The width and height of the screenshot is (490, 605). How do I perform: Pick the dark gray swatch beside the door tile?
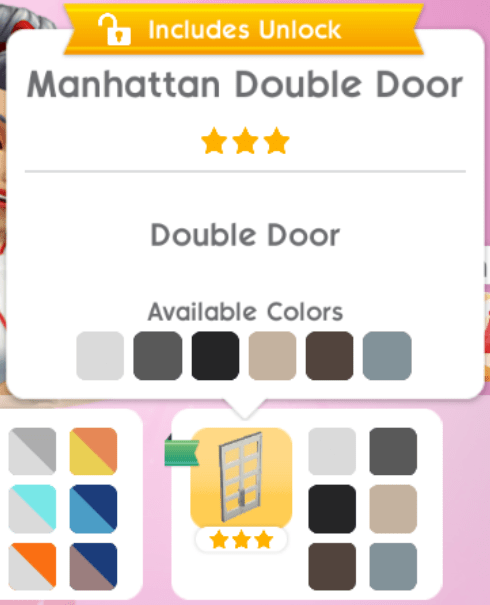393,451
